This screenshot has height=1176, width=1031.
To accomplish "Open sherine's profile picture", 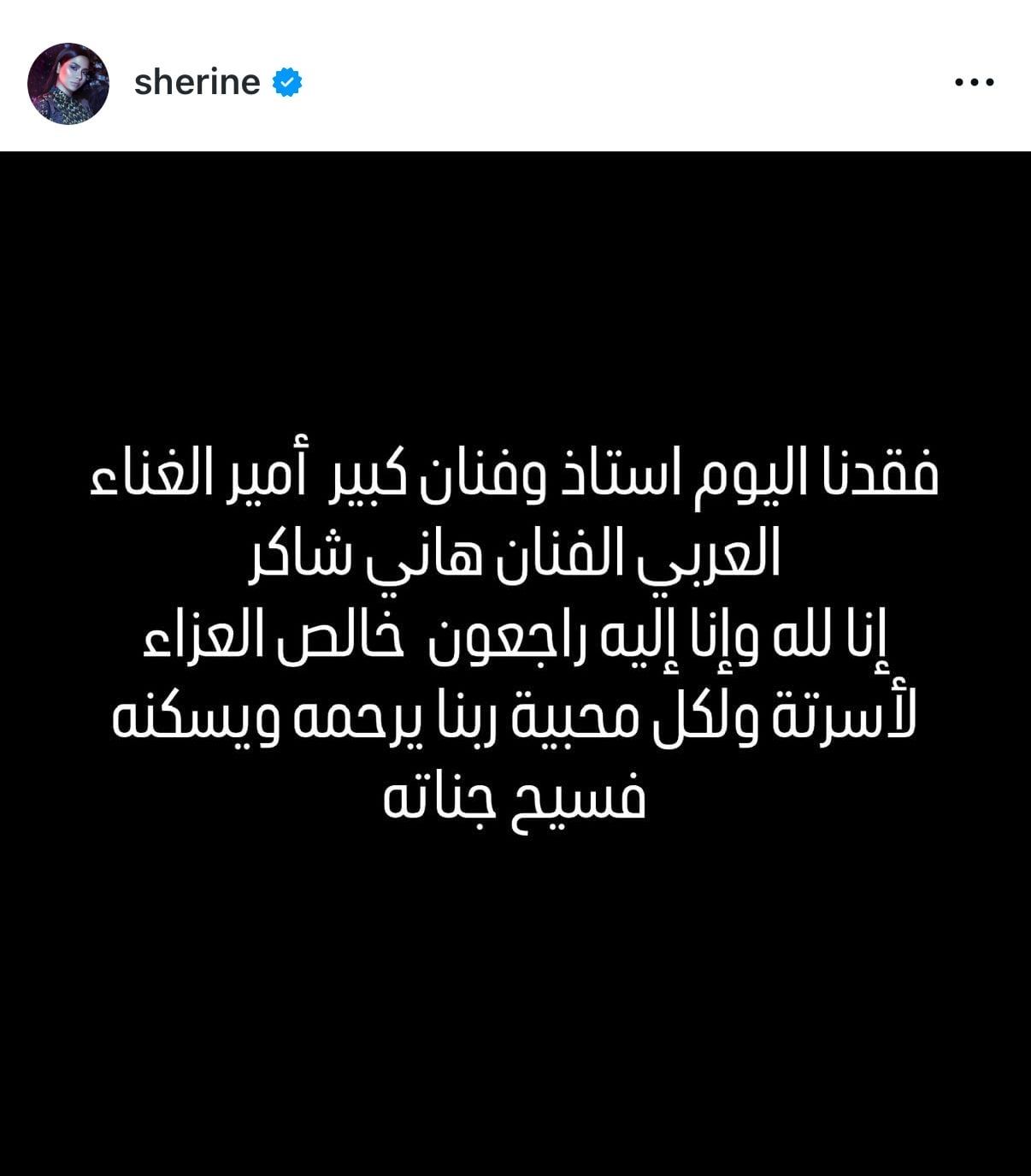I will tap(68, 83).
